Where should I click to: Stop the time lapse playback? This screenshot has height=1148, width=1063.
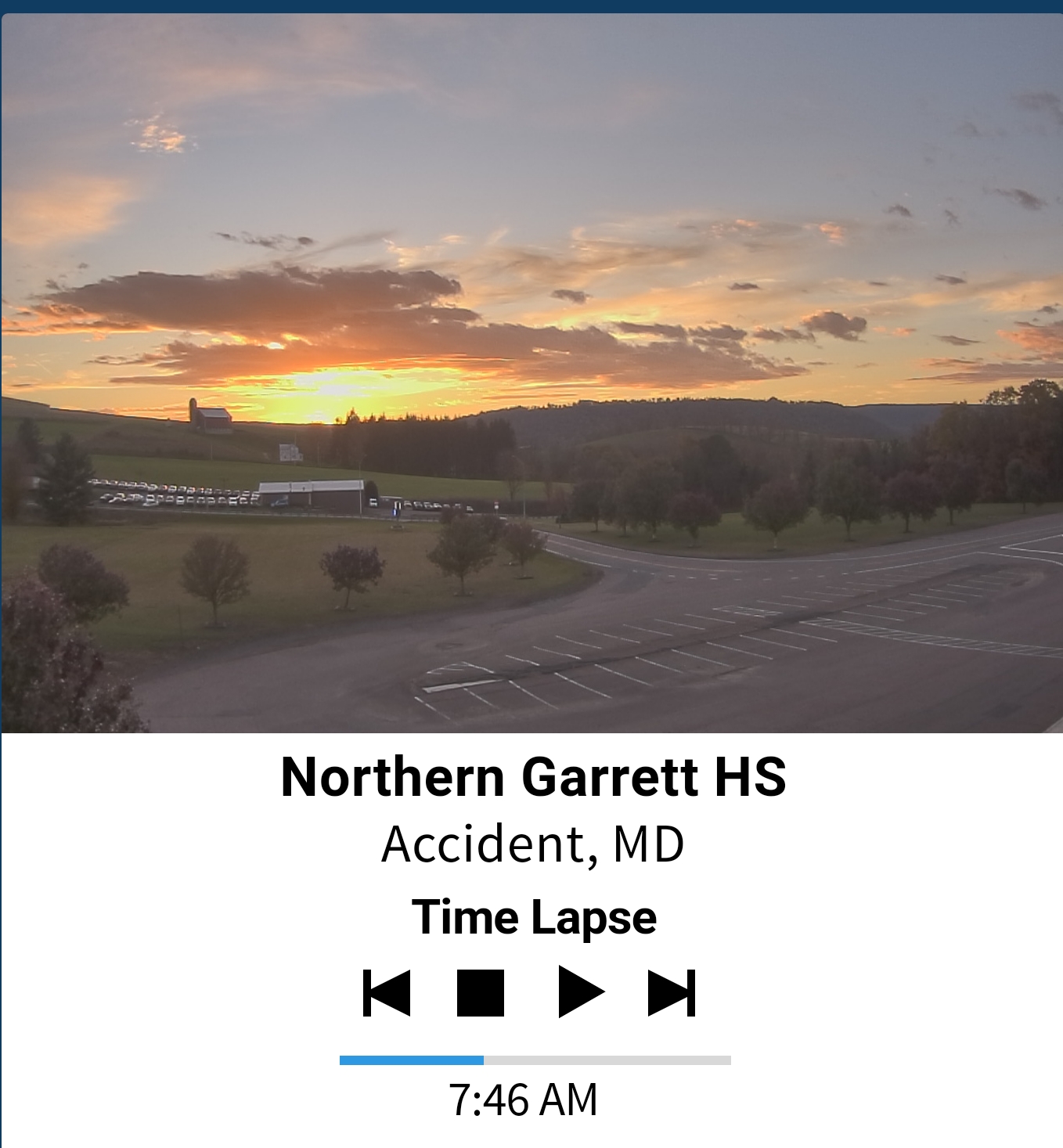[480, 992]
